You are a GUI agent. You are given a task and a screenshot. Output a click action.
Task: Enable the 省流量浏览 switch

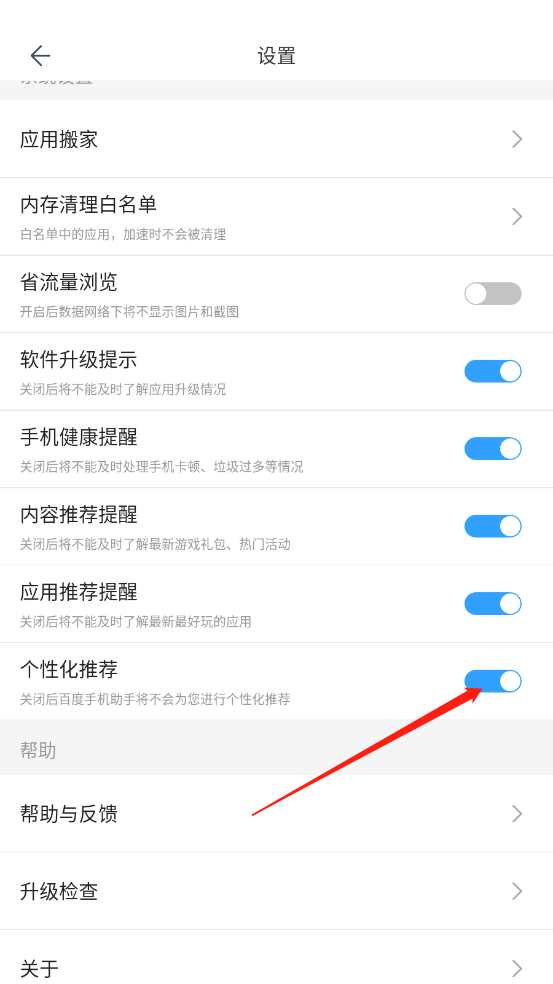pyautogui.click(x=493, y=294)
